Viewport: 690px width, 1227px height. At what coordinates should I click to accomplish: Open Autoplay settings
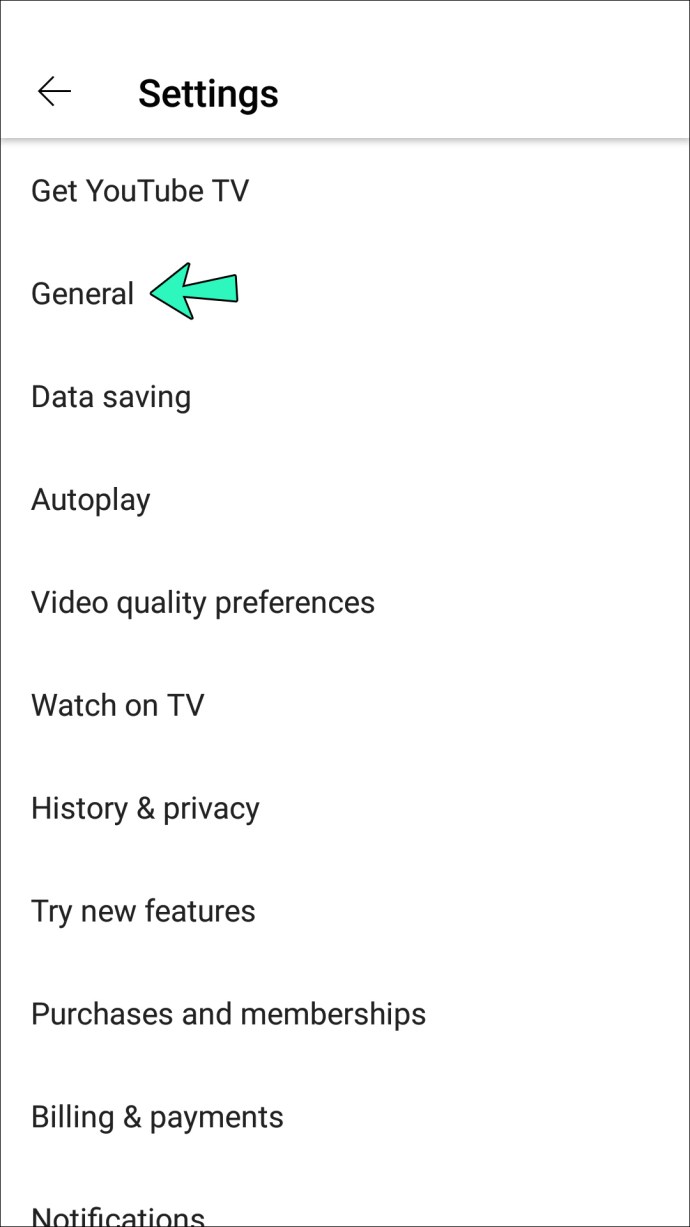click(x=91, y=500)
